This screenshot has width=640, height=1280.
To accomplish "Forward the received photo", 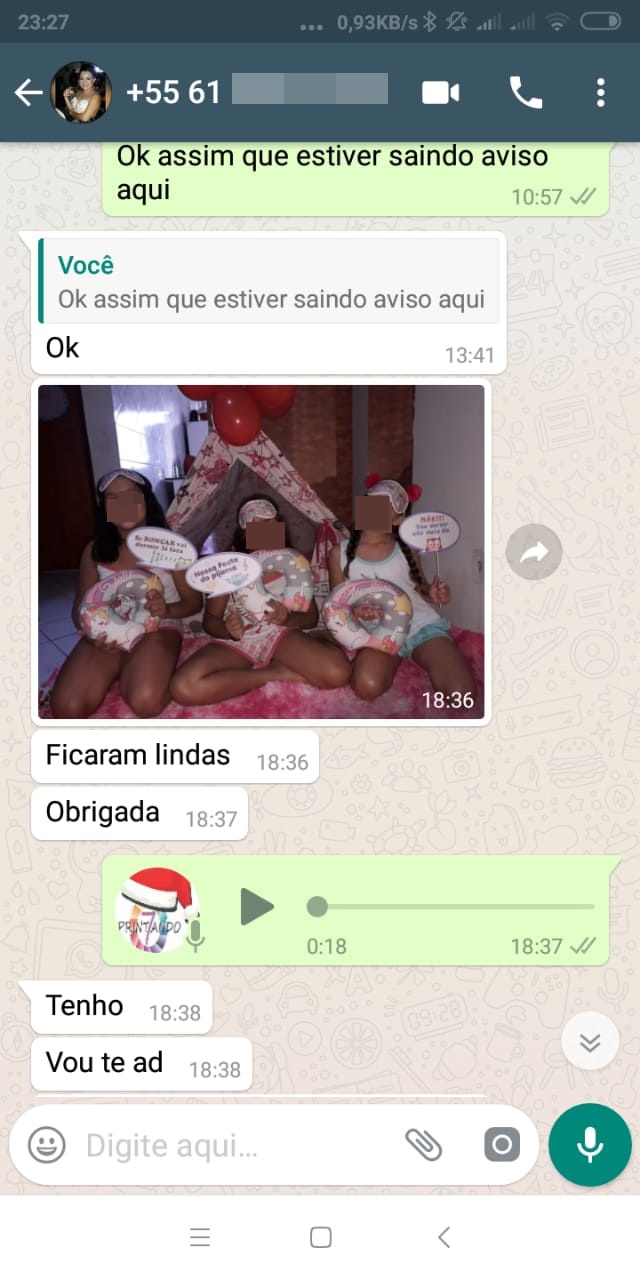I will click(x=534, y=551).
